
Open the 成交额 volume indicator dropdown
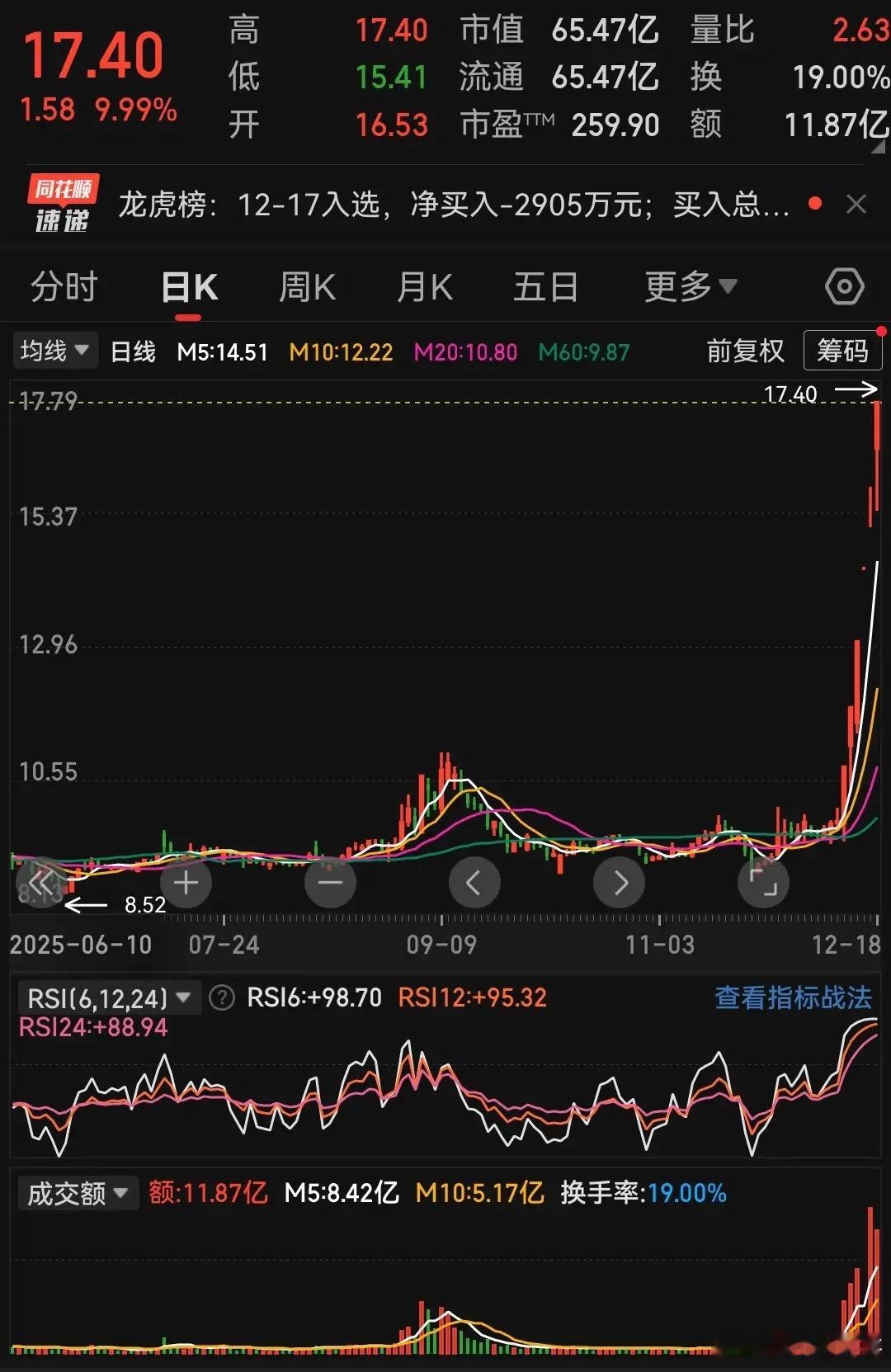point(78,1194)
